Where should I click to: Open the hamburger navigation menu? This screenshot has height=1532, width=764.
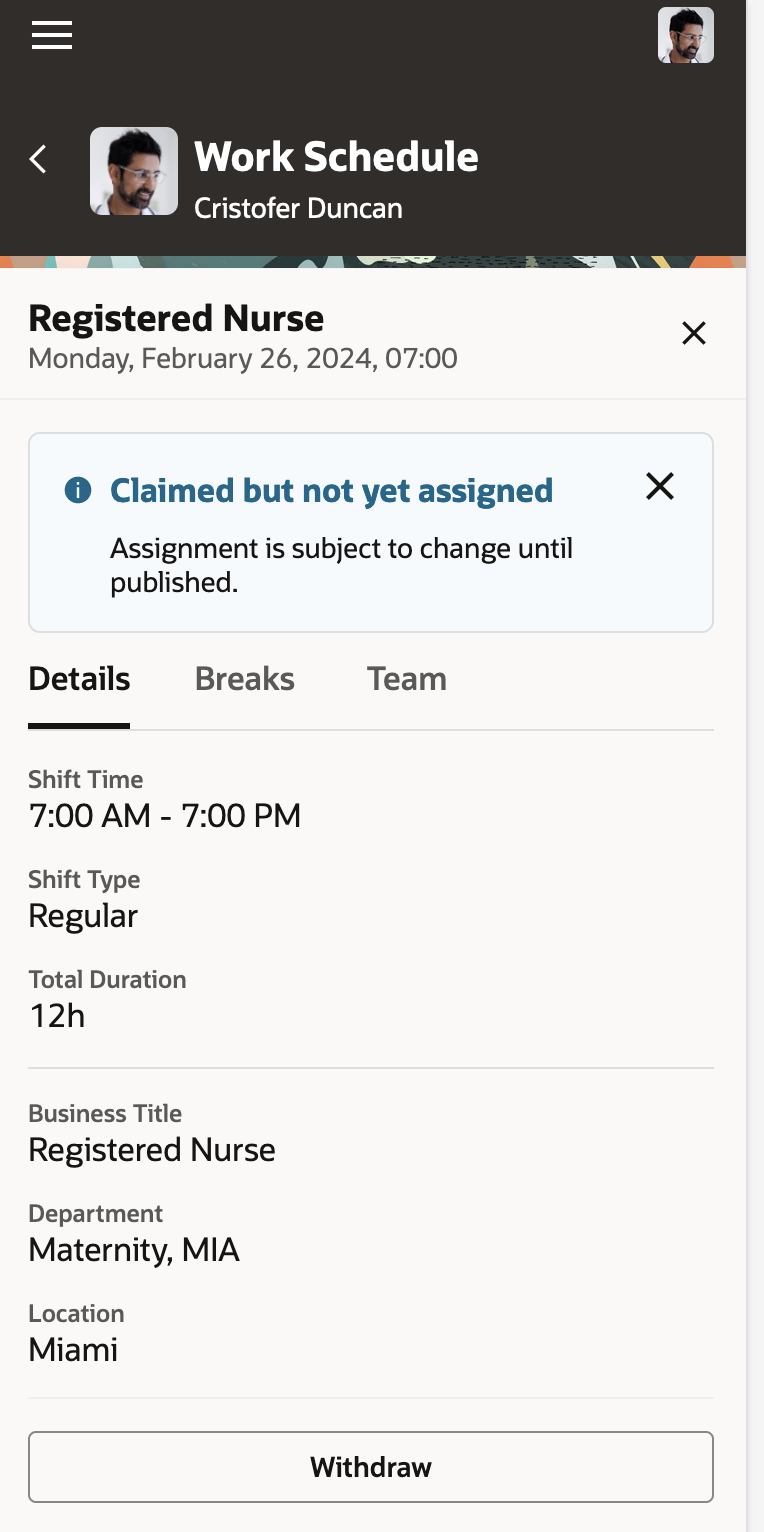click(52, 36)
